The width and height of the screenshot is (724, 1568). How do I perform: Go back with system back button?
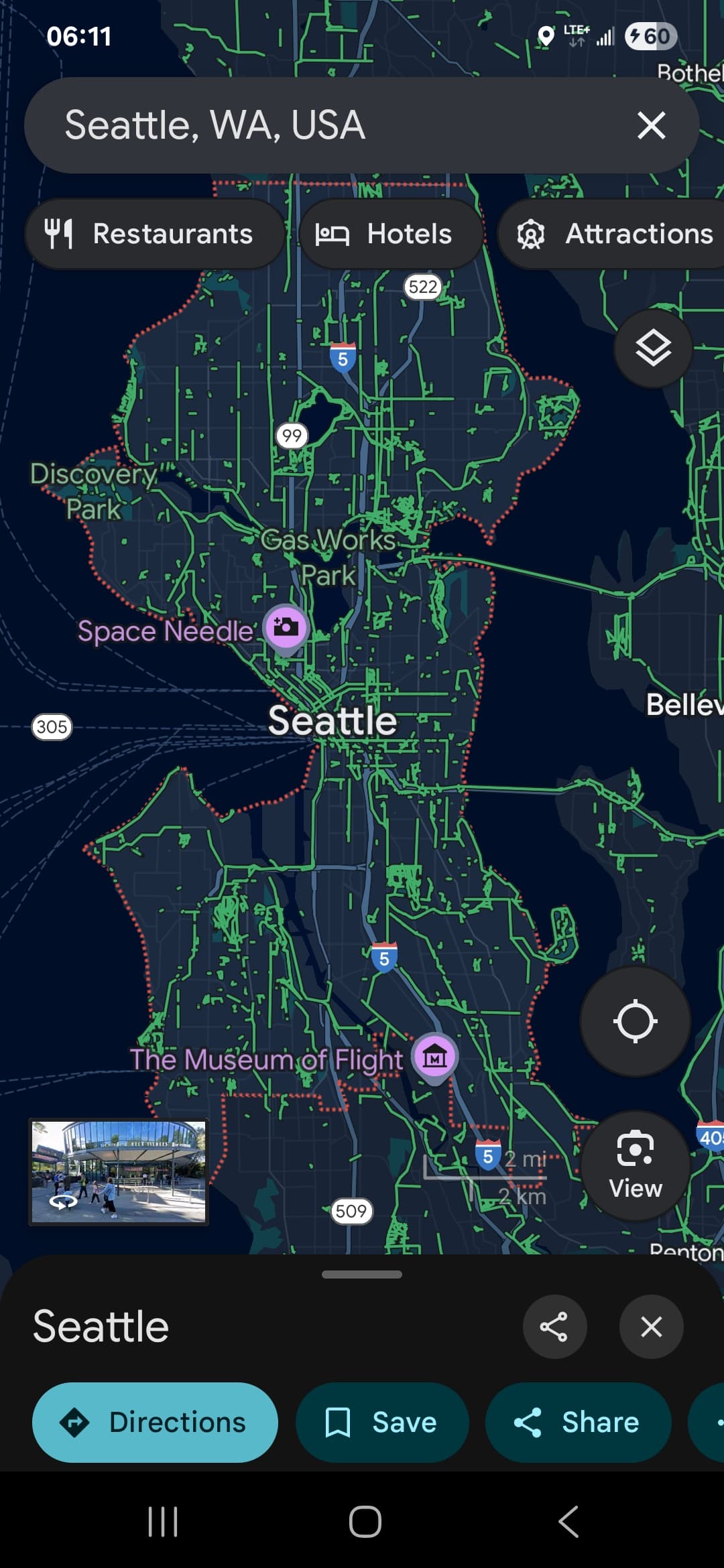[568, 1521]
